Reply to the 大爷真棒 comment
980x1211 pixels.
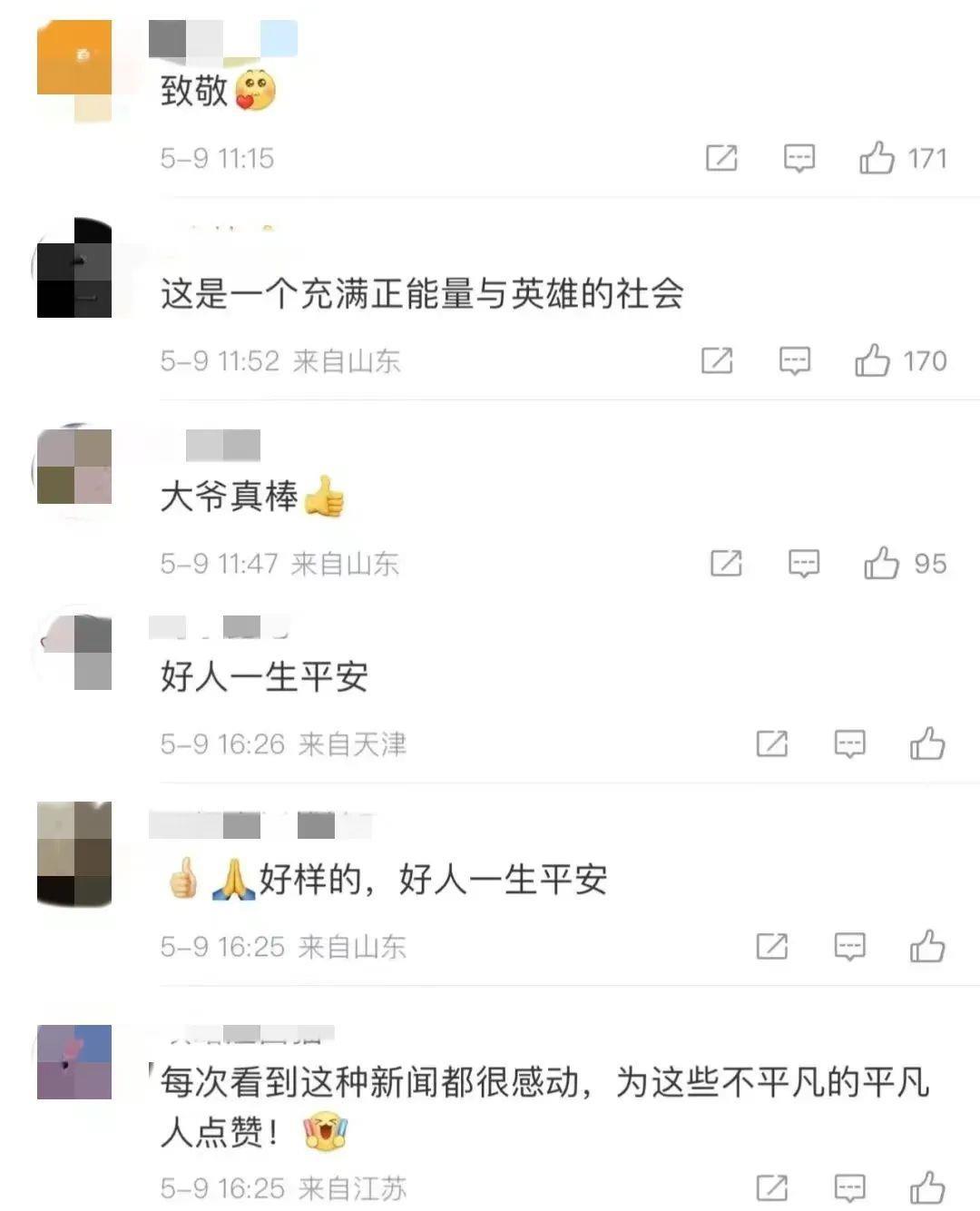click(x=803, y=563)
